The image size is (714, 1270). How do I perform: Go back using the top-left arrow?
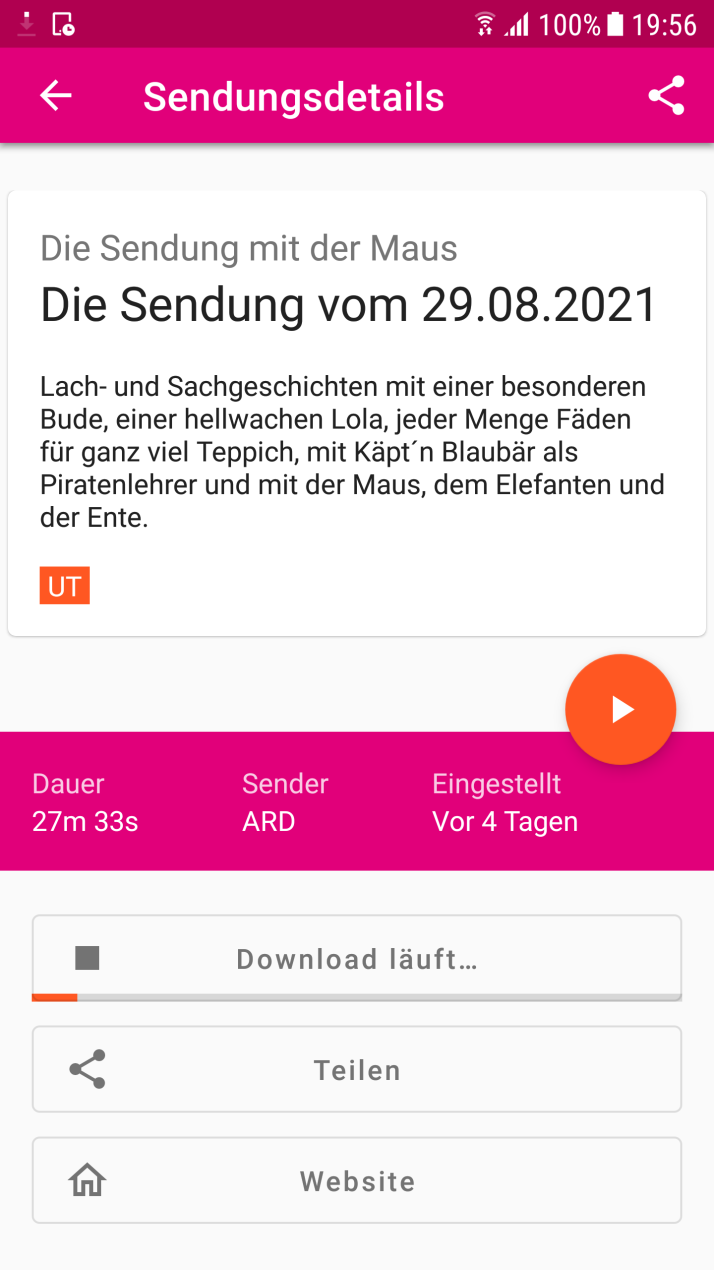click(x=56, y=96)
